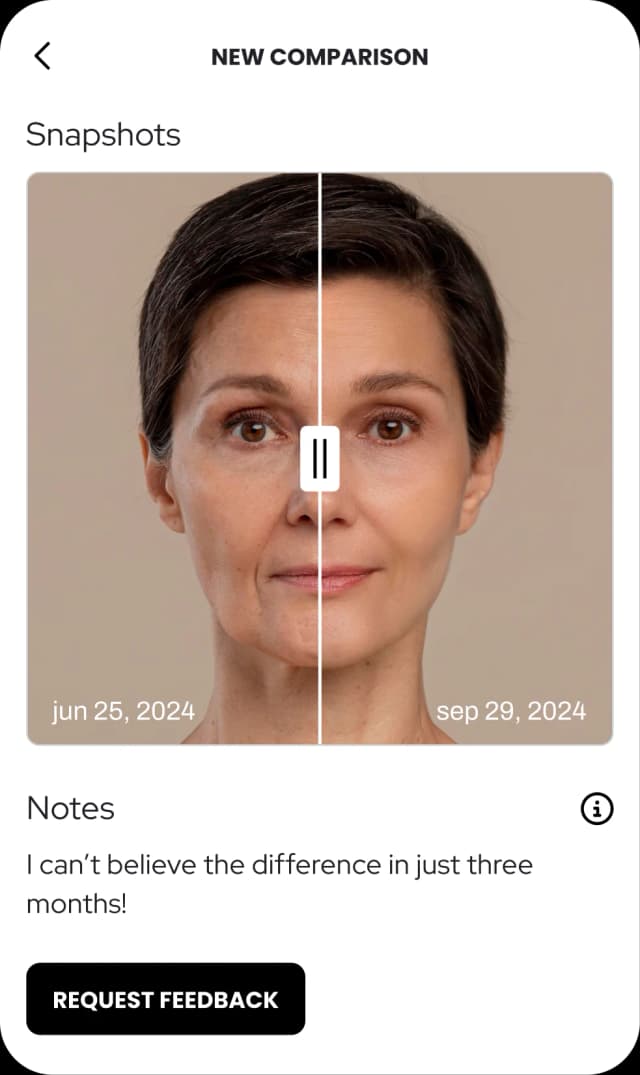Open the Notes info icon
The width and height of the screenshot is (640, 1075).
point(597,808)
